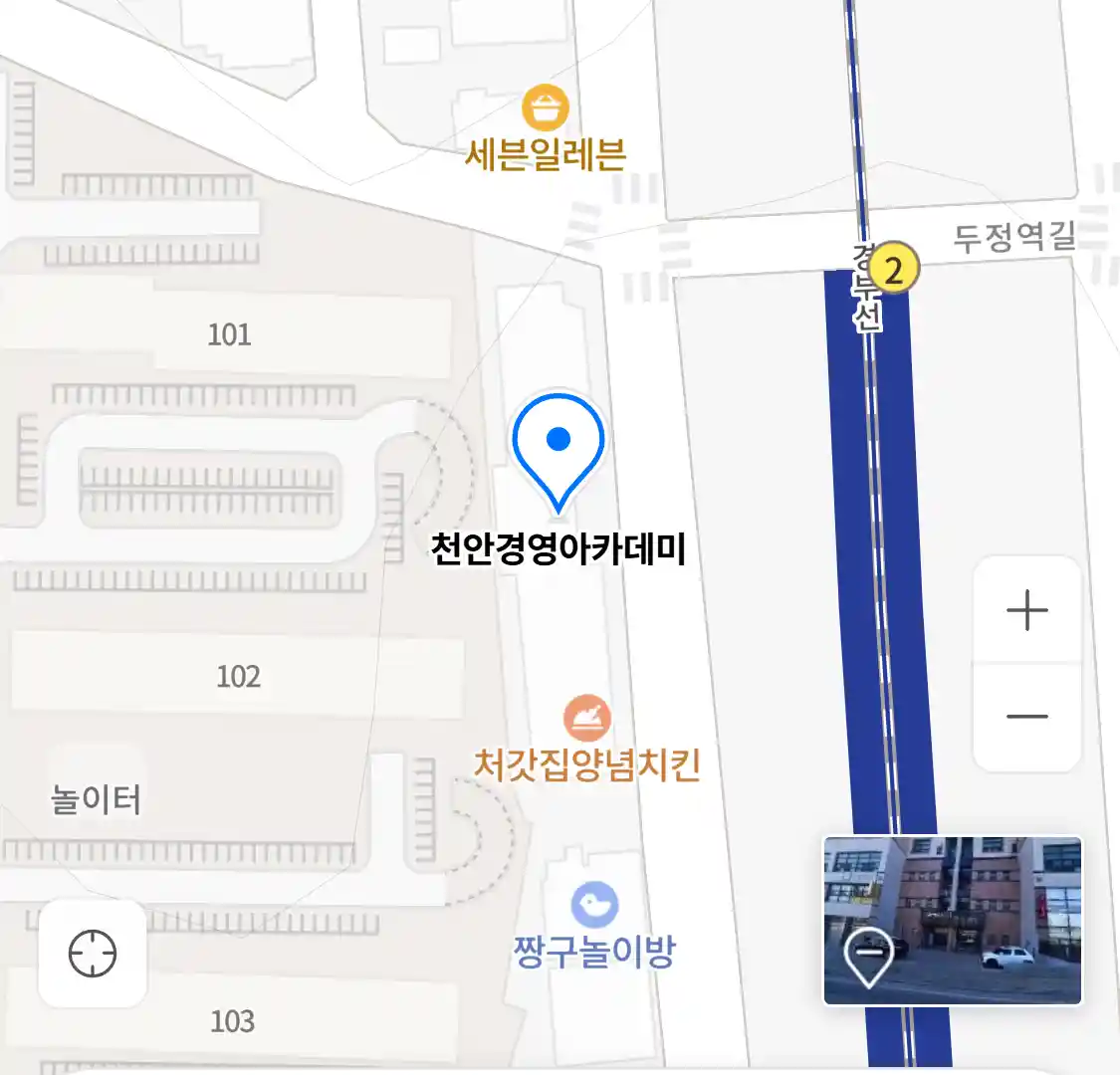The width and height of the screenshot is (1120, 1075).
Task: Open the 세븐일레븐 store marker
Action: click(x=546, y=108)
